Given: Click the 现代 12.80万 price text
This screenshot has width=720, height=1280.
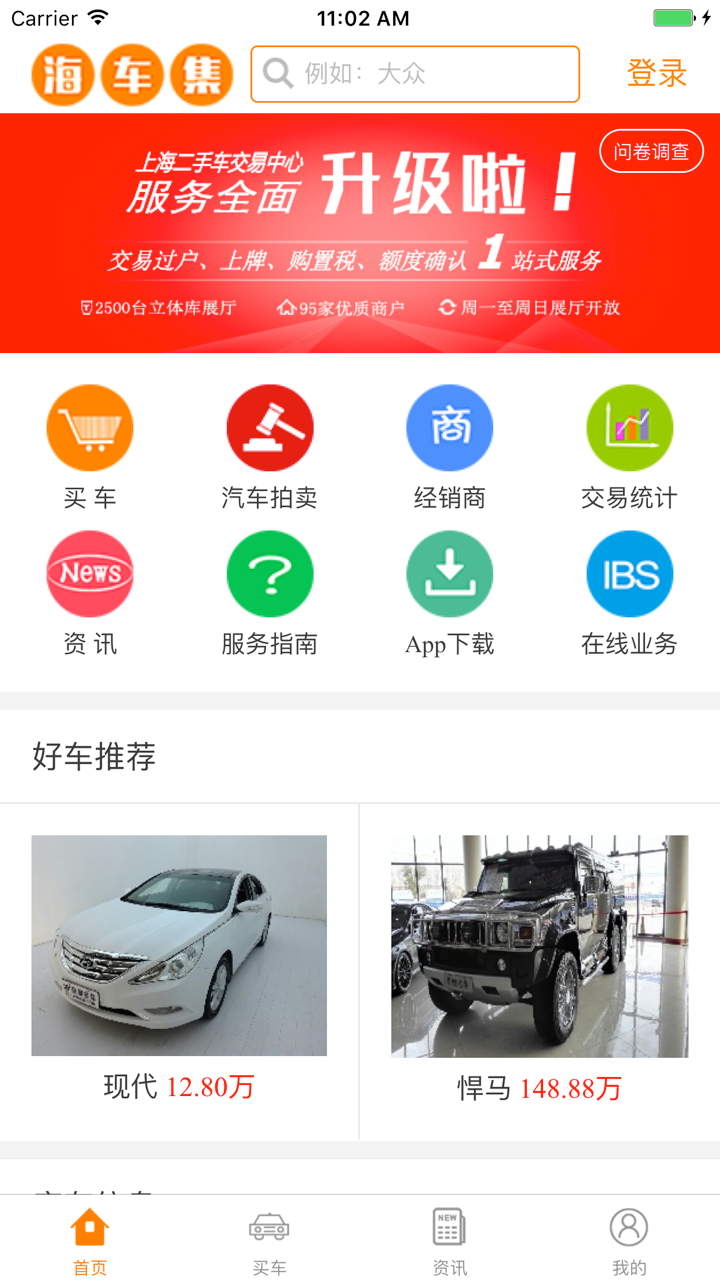Looking at the screenshot, I should tap(180, 1086).
